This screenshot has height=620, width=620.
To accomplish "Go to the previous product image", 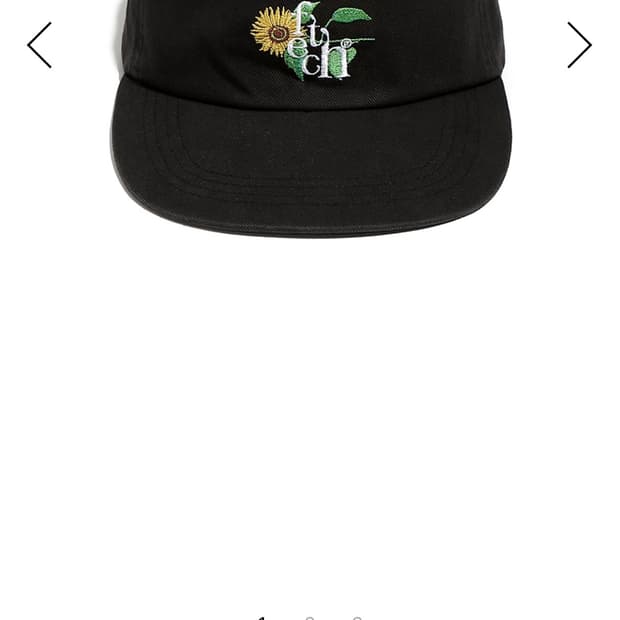I will [40, 45].
